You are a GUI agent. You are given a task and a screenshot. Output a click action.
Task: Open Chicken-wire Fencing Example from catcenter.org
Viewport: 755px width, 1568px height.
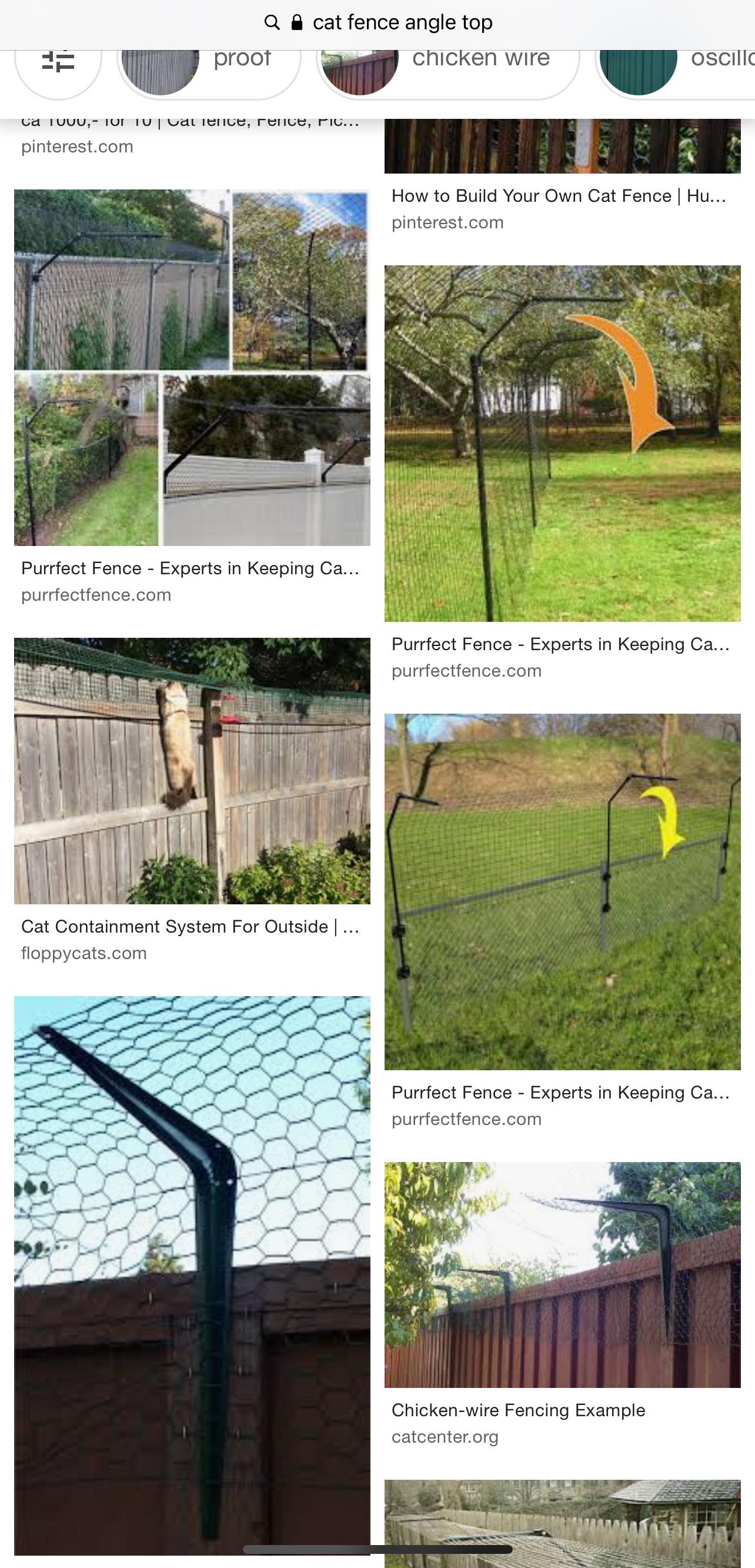pos(562,1274)
